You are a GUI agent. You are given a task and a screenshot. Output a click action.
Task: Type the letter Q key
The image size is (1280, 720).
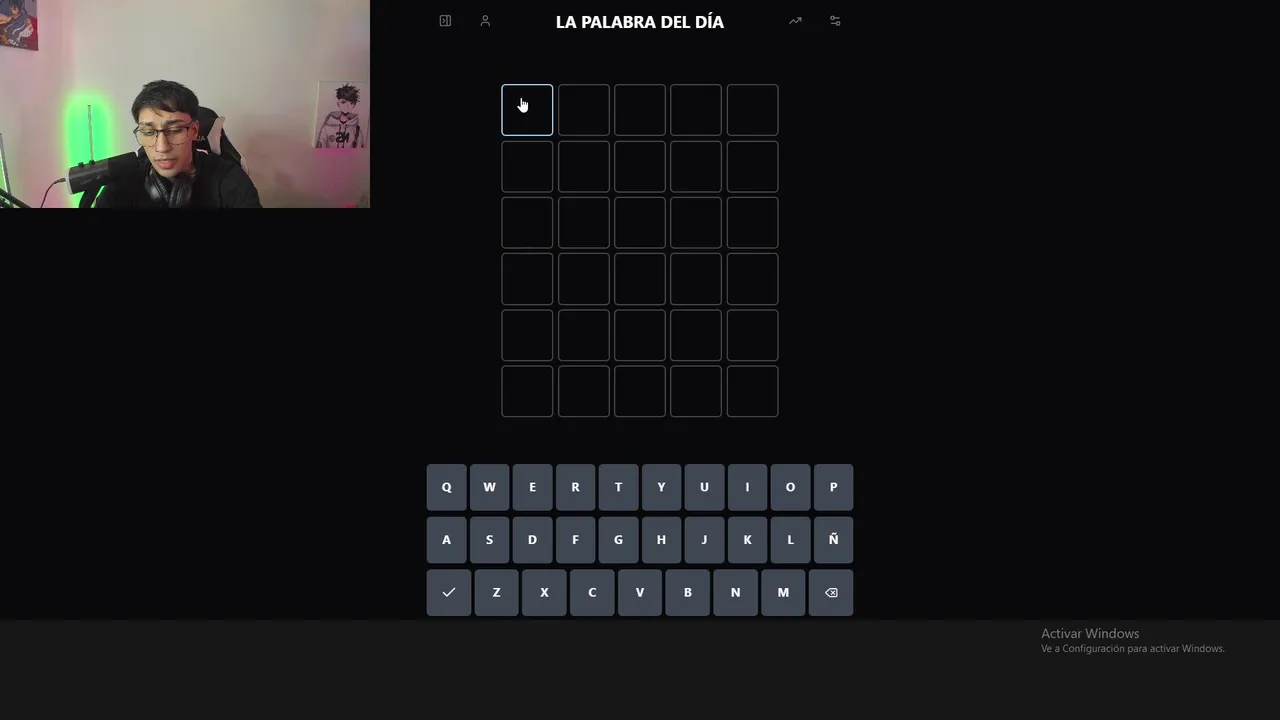[446, 487]
